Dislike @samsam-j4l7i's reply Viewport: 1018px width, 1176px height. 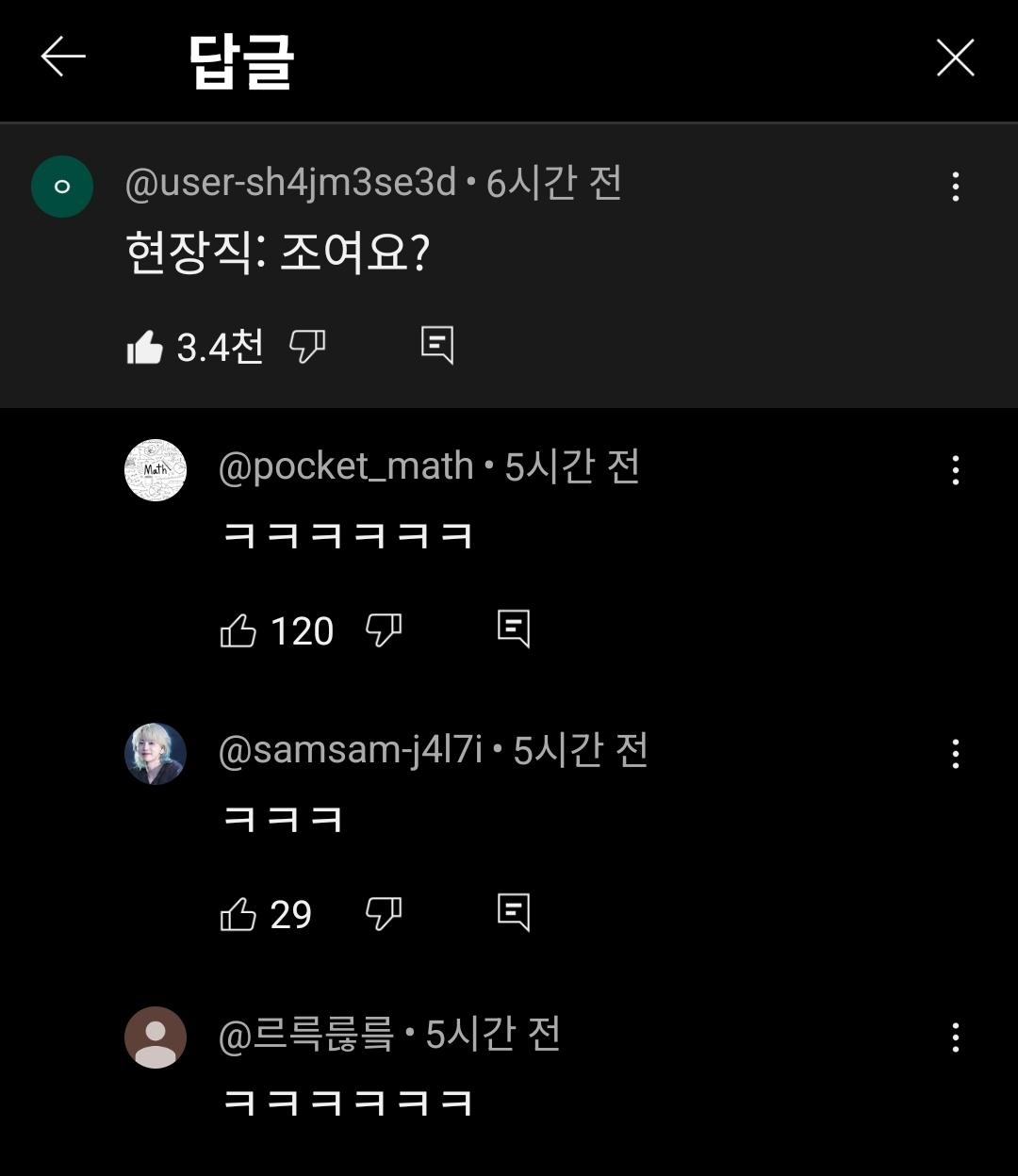[x=384, y=913]
